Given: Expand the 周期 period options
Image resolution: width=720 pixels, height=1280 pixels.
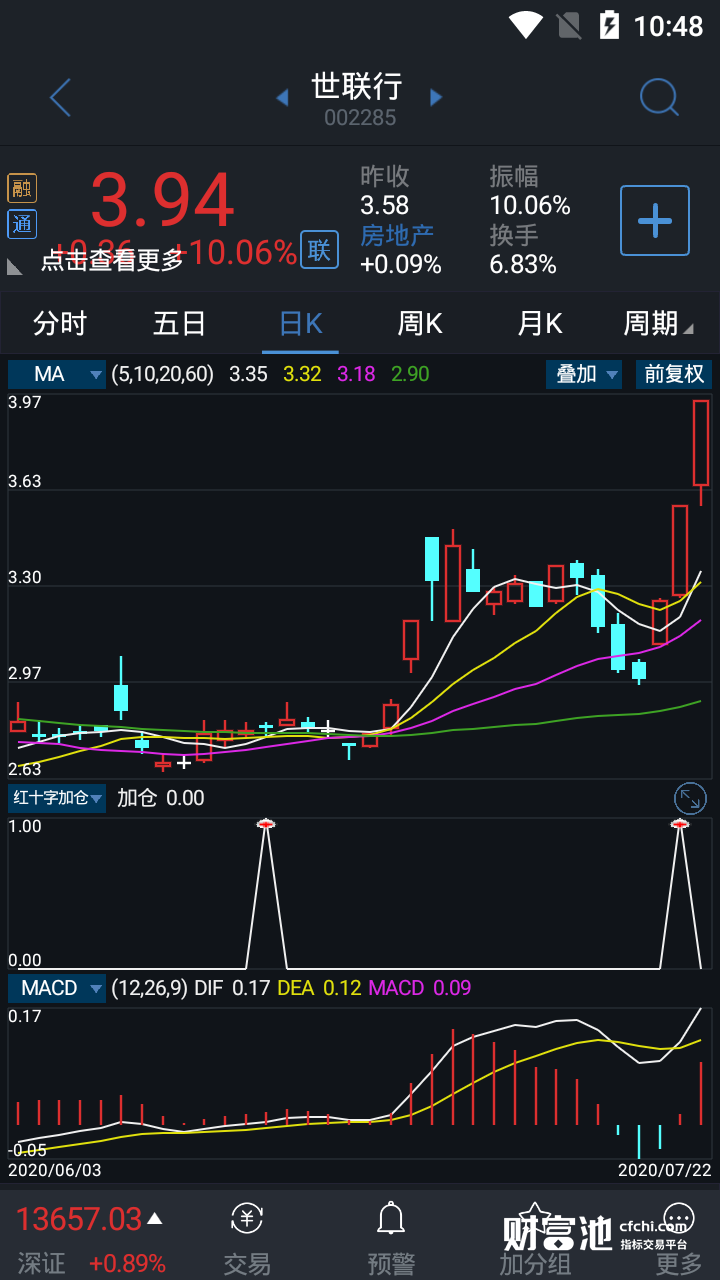Looking at the screenshot, I should [x=657, y=324].
